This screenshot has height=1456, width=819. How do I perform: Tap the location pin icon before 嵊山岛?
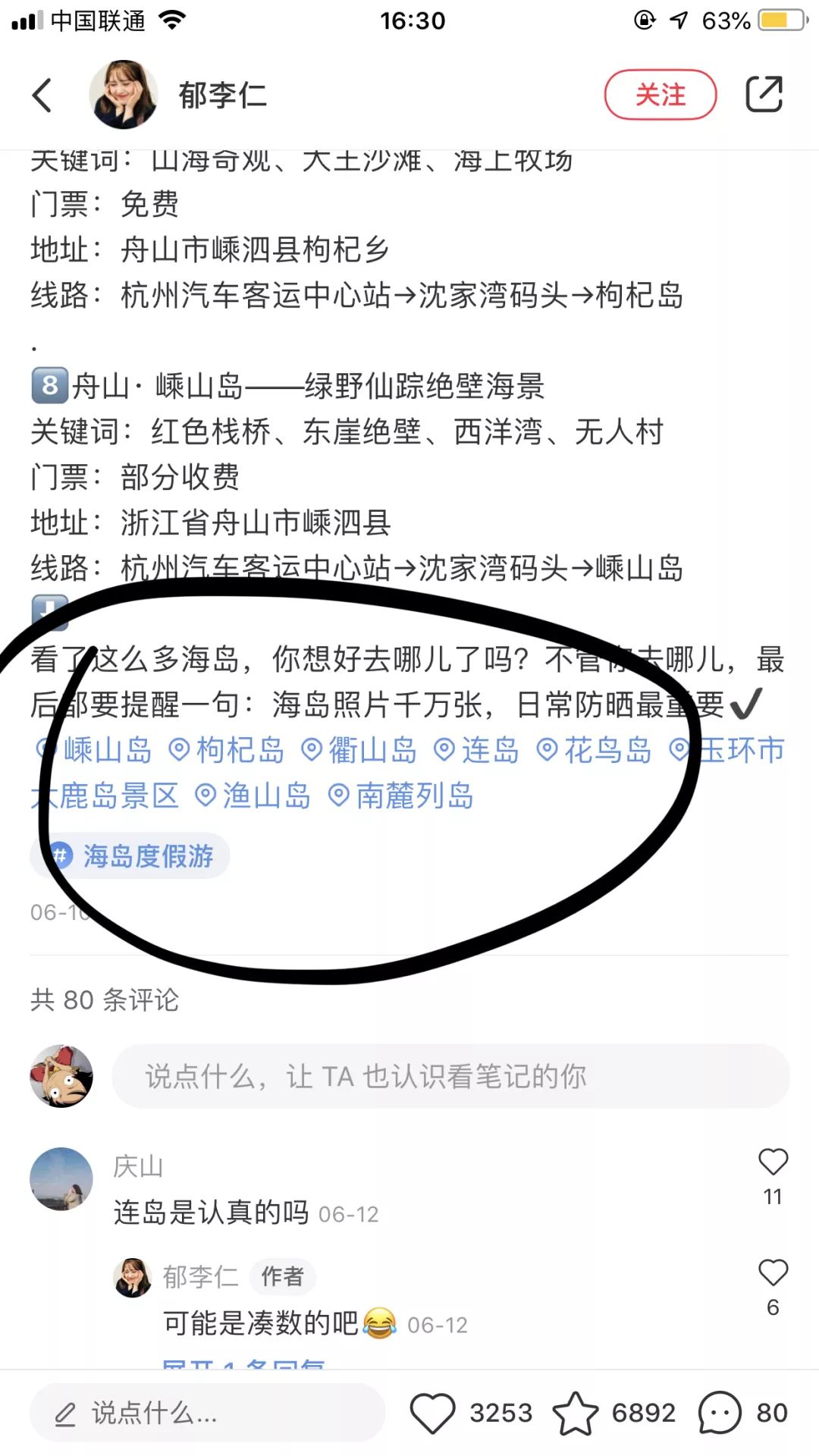pyautogui.click(x=42, y=750)
